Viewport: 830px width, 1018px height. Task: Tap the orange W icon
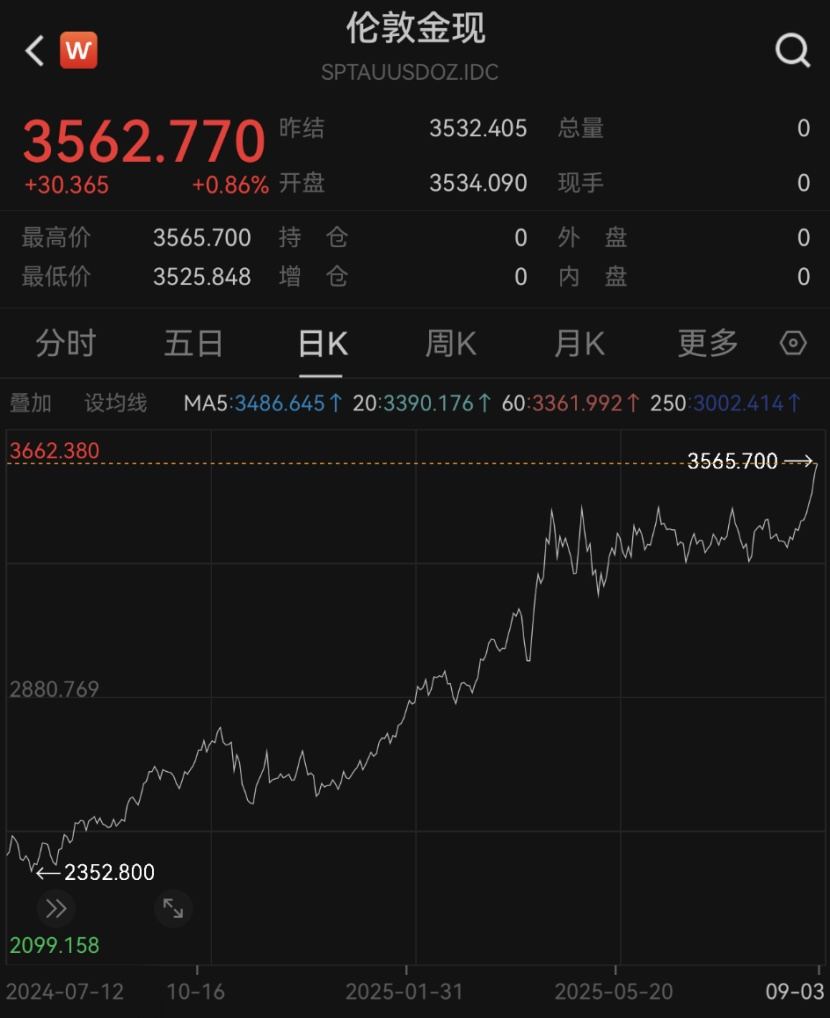coord(78,50)
